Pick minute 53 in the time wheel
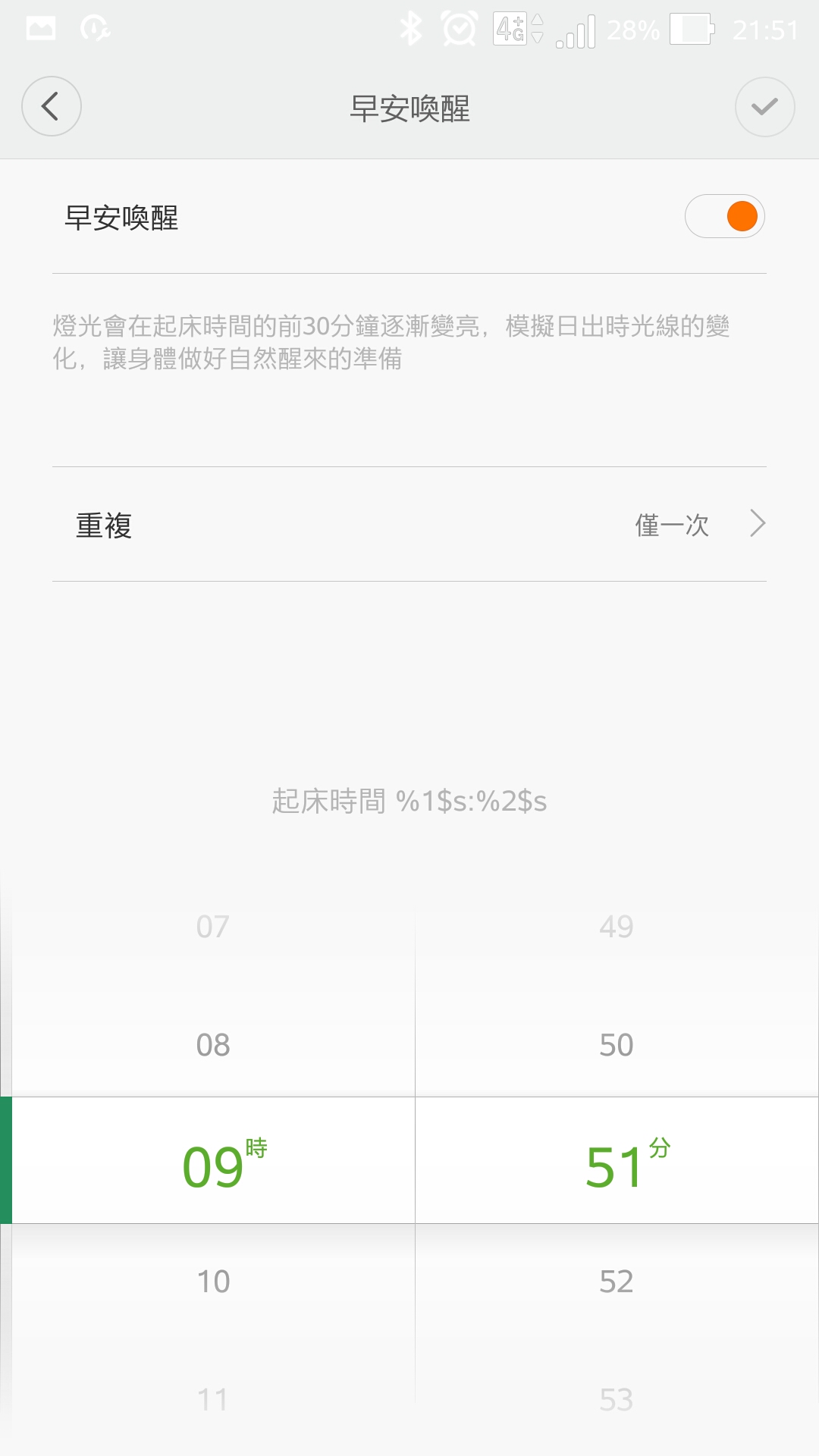This screenshot has height=1456, width=819. [616, 1400]
